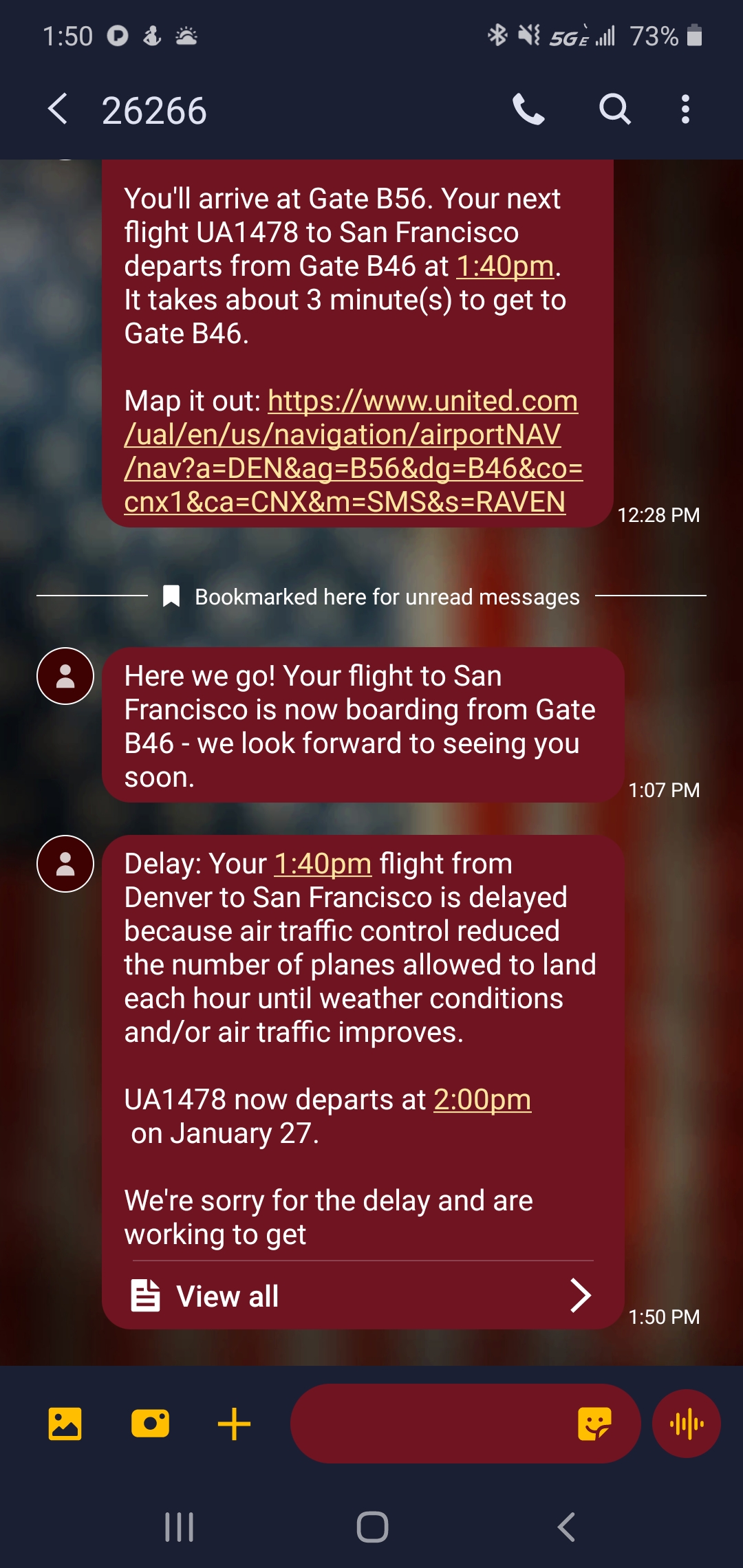This screenshot has width=743, height=1568.
Task: Search within this conversation
Action: [x=614, y=109]
